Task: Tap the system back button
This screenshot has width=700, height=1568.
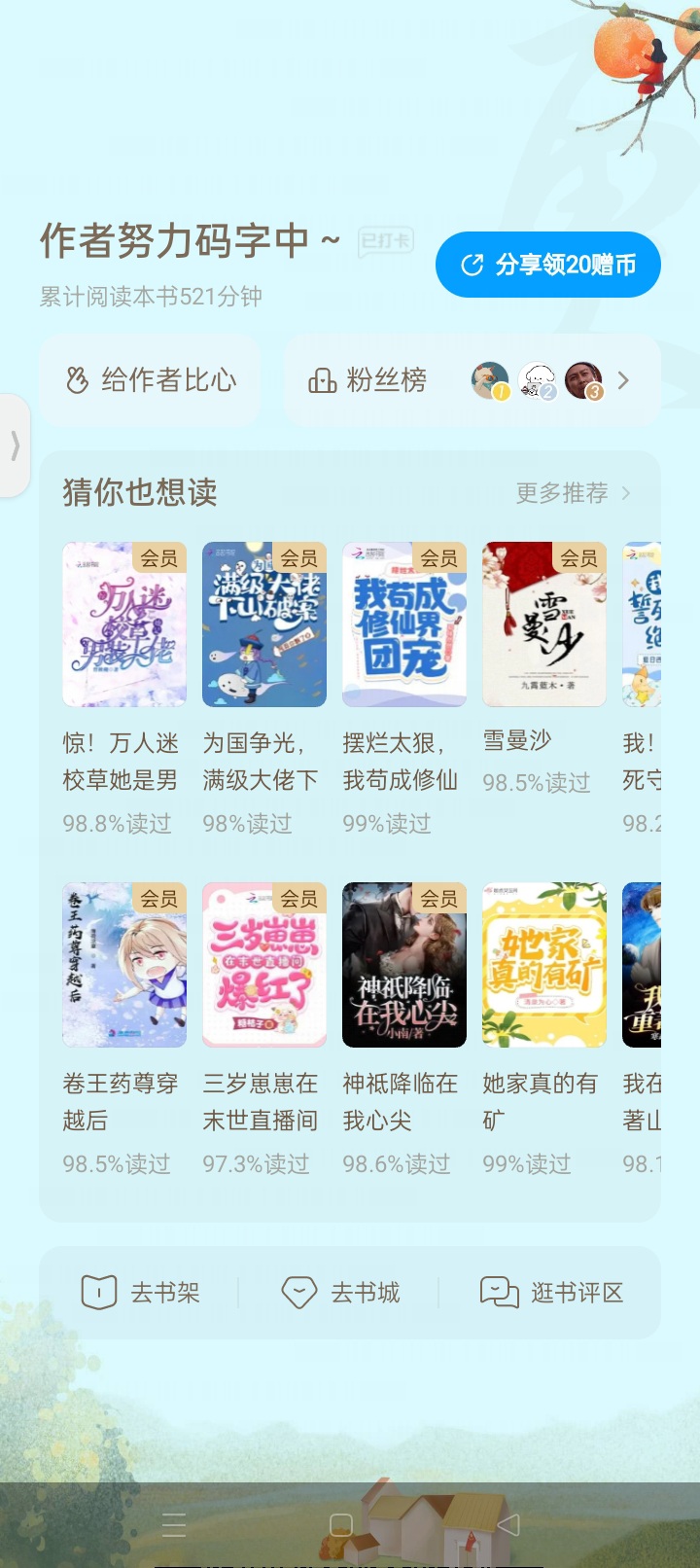Action: coord(508,1524)
